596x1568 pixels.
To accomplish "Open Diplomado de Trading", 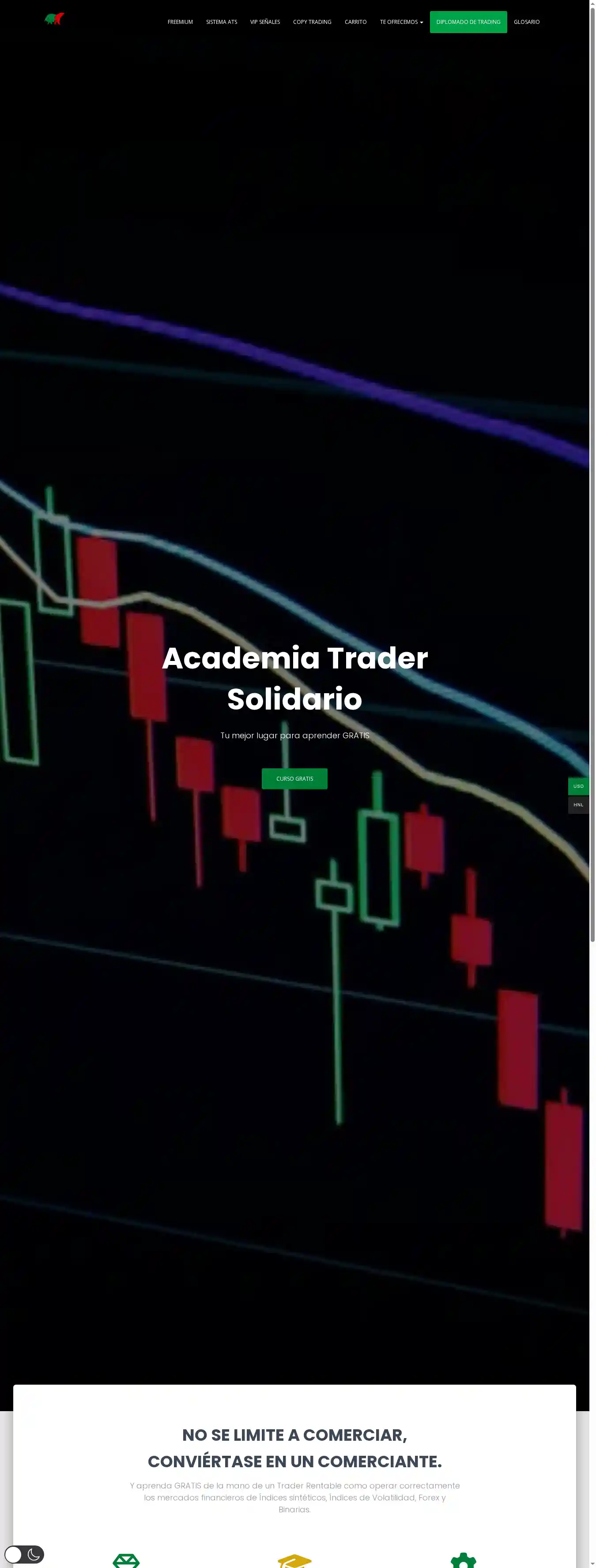I will click(x=468, y=22).
